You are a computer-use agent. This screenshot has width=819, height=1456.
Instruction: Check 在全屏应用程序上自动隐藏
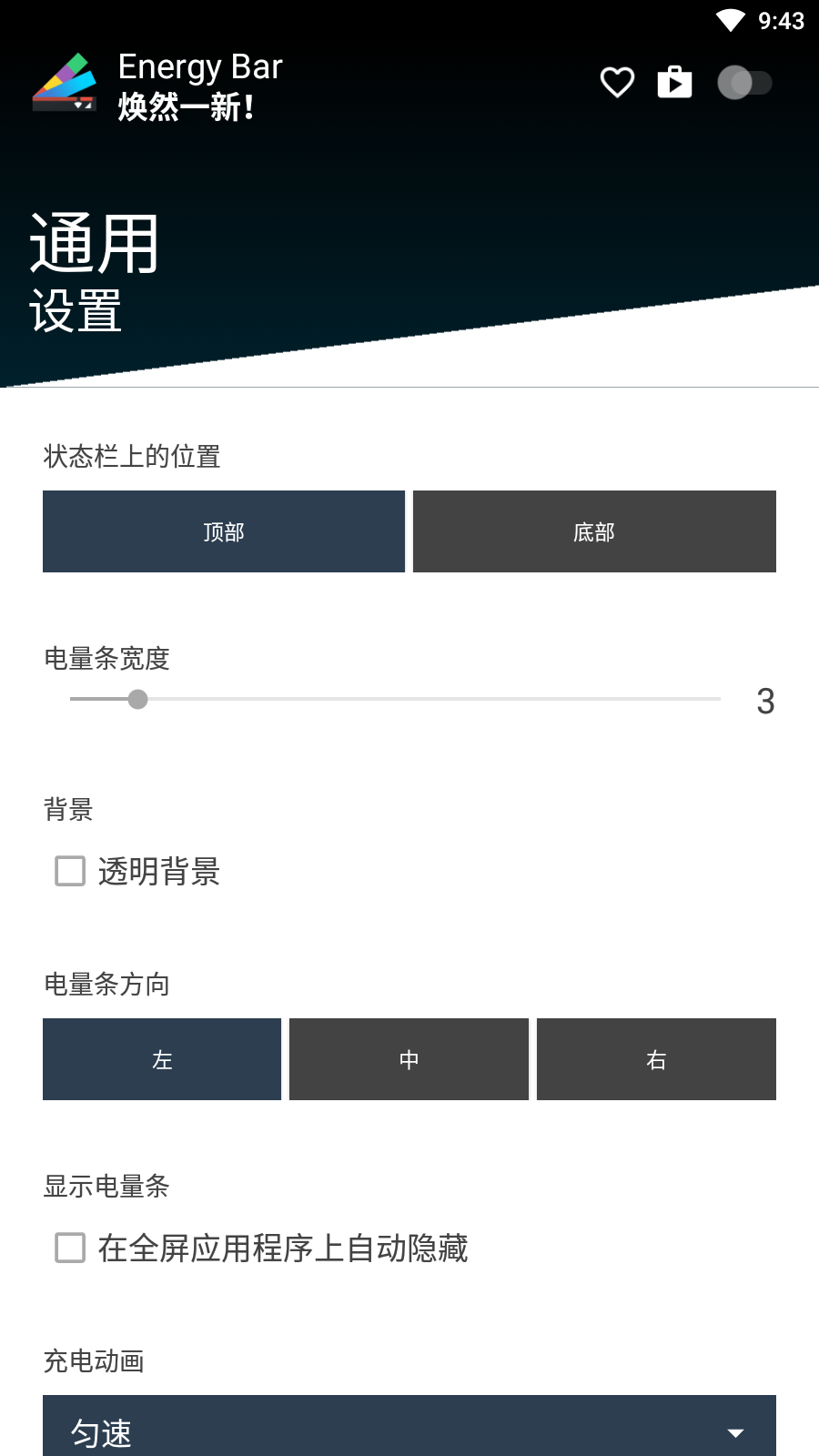(70, 1248)
